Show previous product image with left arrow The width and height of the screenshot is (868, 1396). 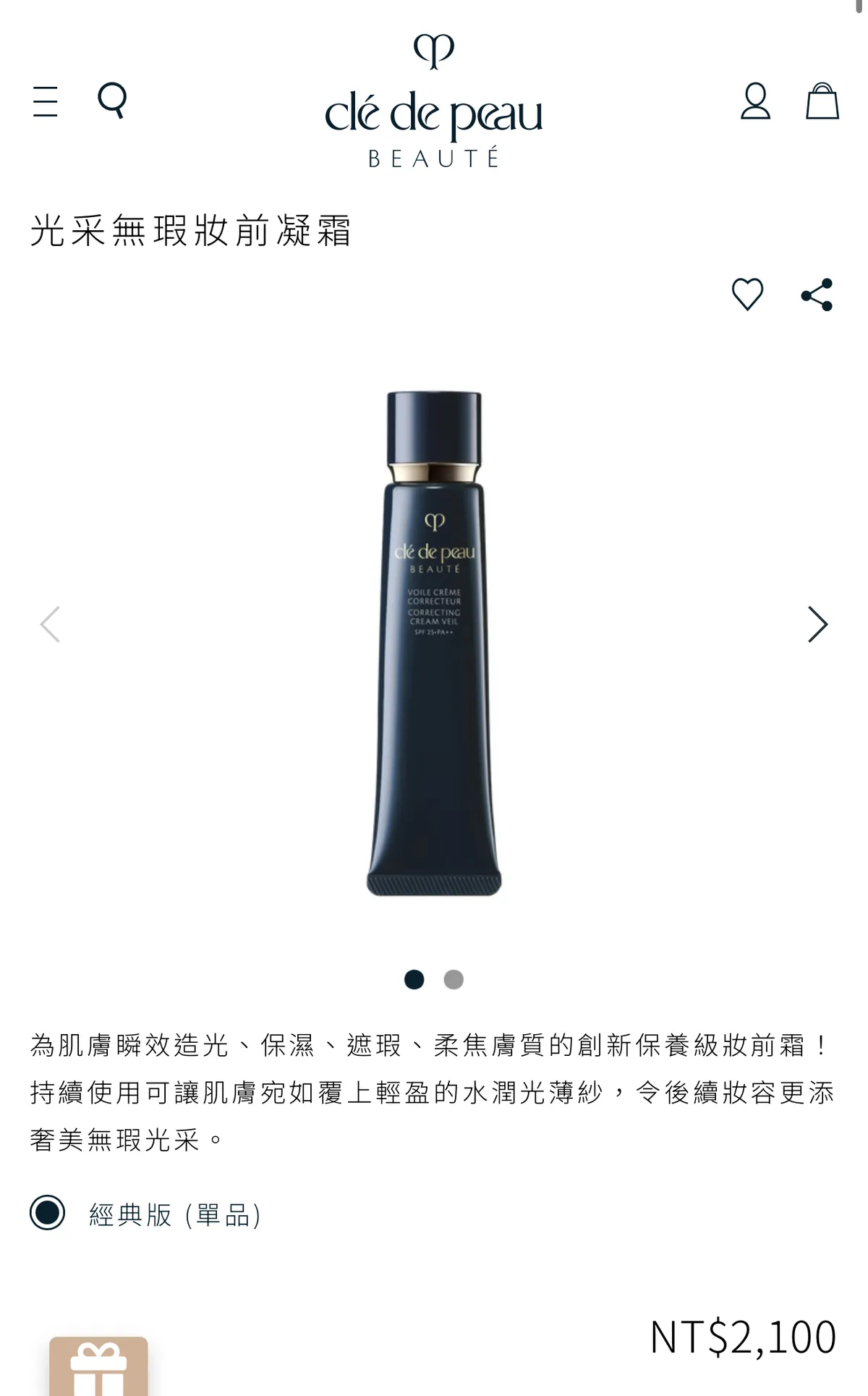pos(50,624)
